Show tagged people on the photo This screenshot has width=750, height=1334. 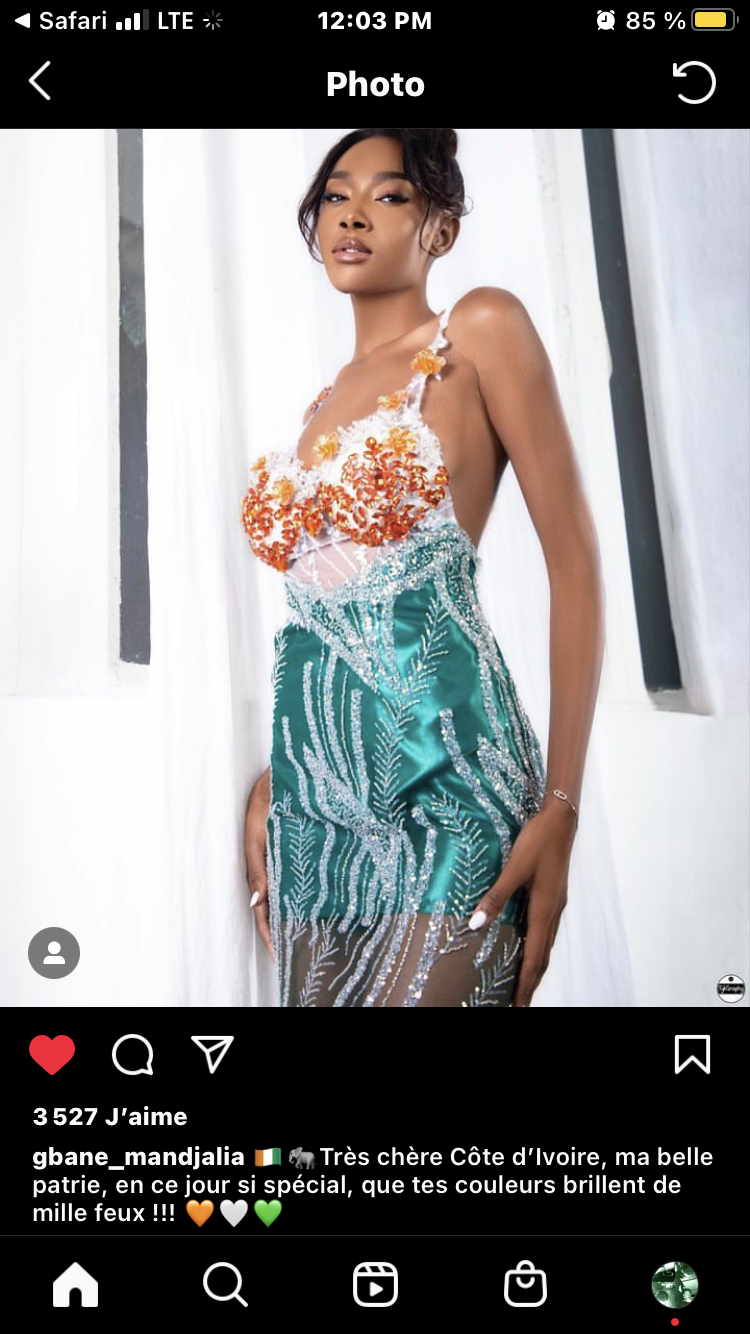click(54, 953)
